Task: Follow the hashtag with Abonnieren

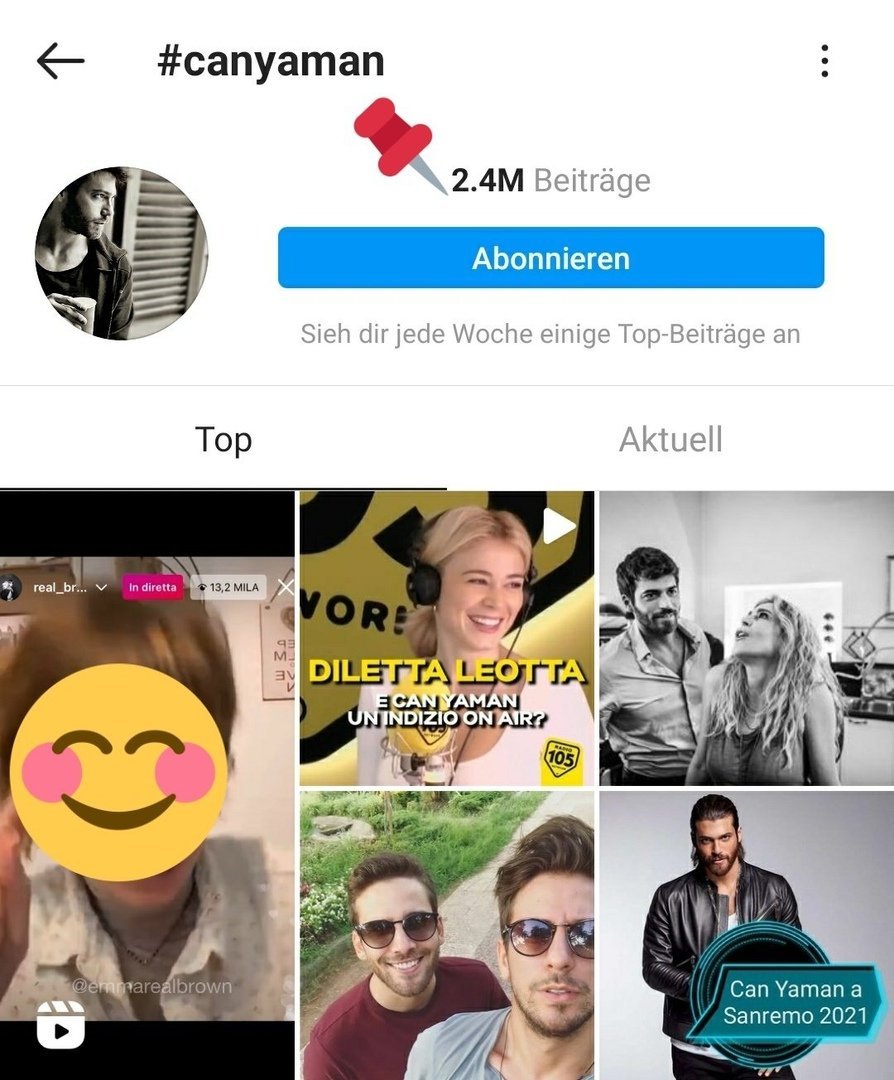Action: [x=550, y=258]
